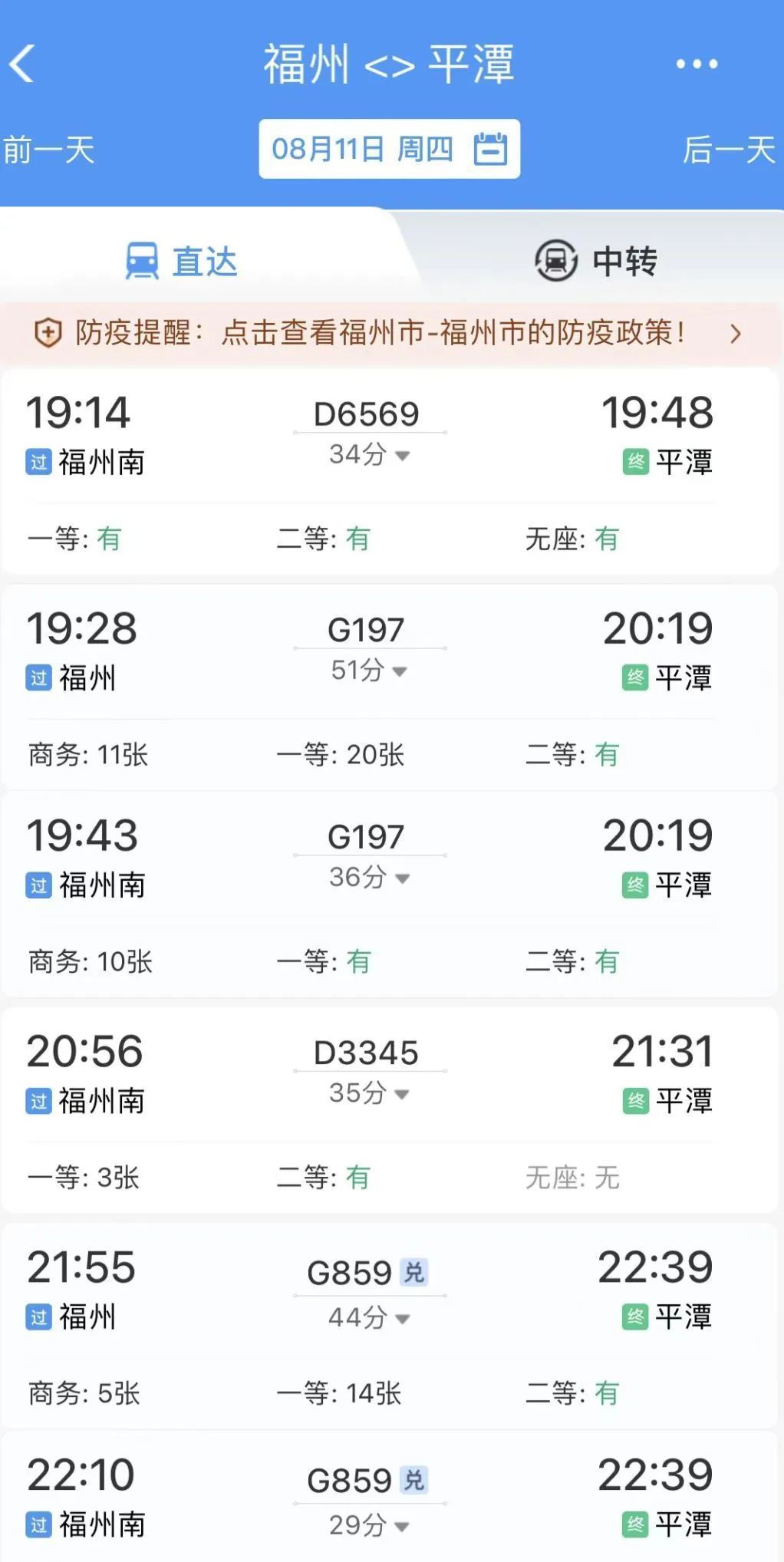
Task: Open train G197 departing 19:43 from 福州南
Action: tap(390, 895)
